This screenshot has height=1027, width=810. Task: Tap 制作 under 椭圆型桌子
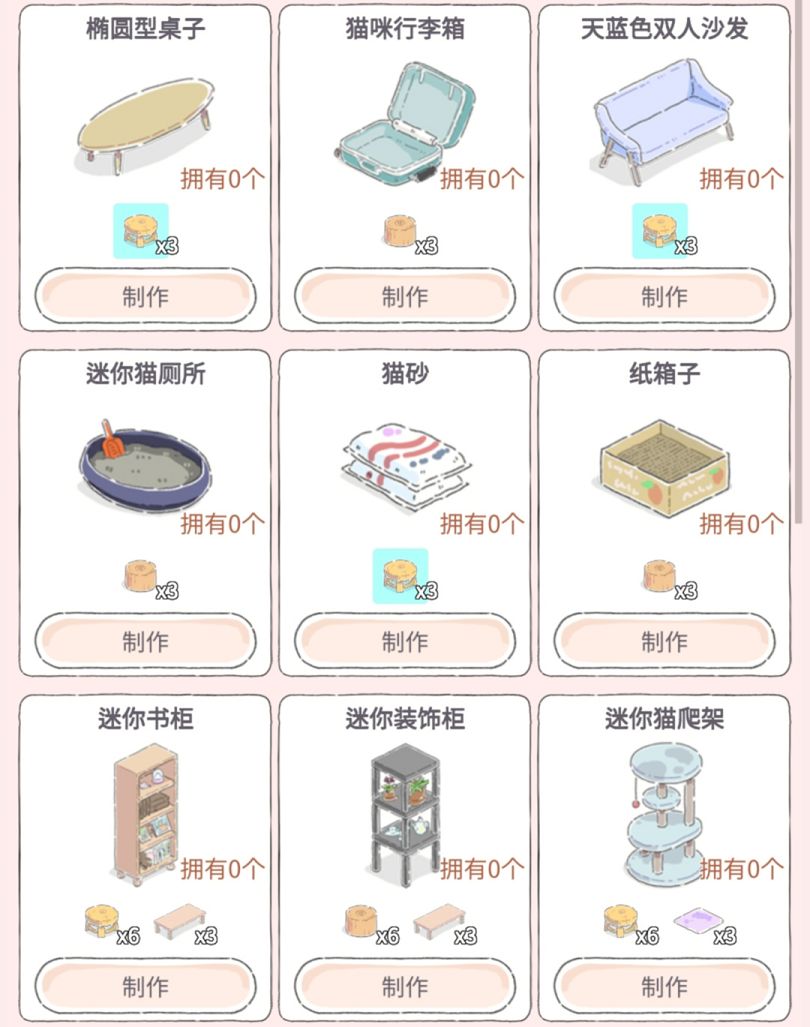click(x=145, y=296)
